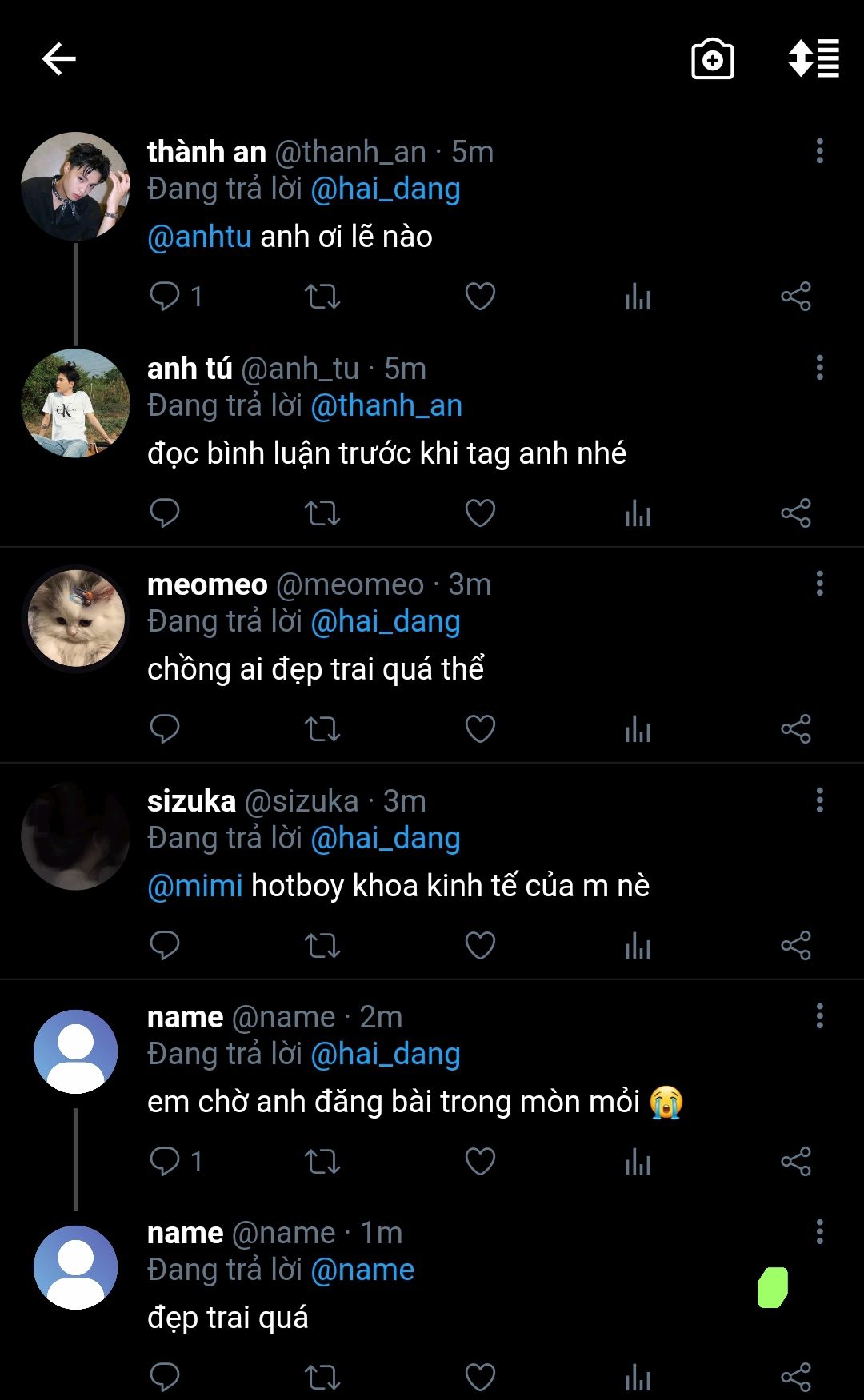
Task: Open thành an's profile photo
Action: pos(75,186)
